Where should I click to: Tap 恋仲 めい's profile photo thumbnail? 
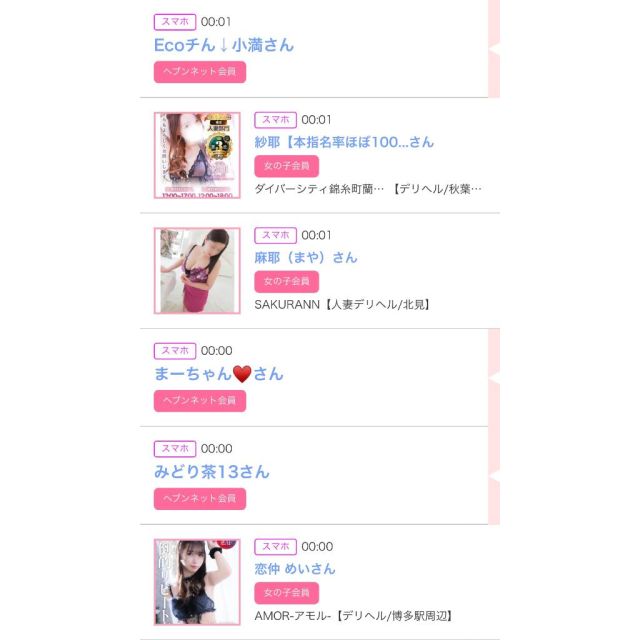197,582
